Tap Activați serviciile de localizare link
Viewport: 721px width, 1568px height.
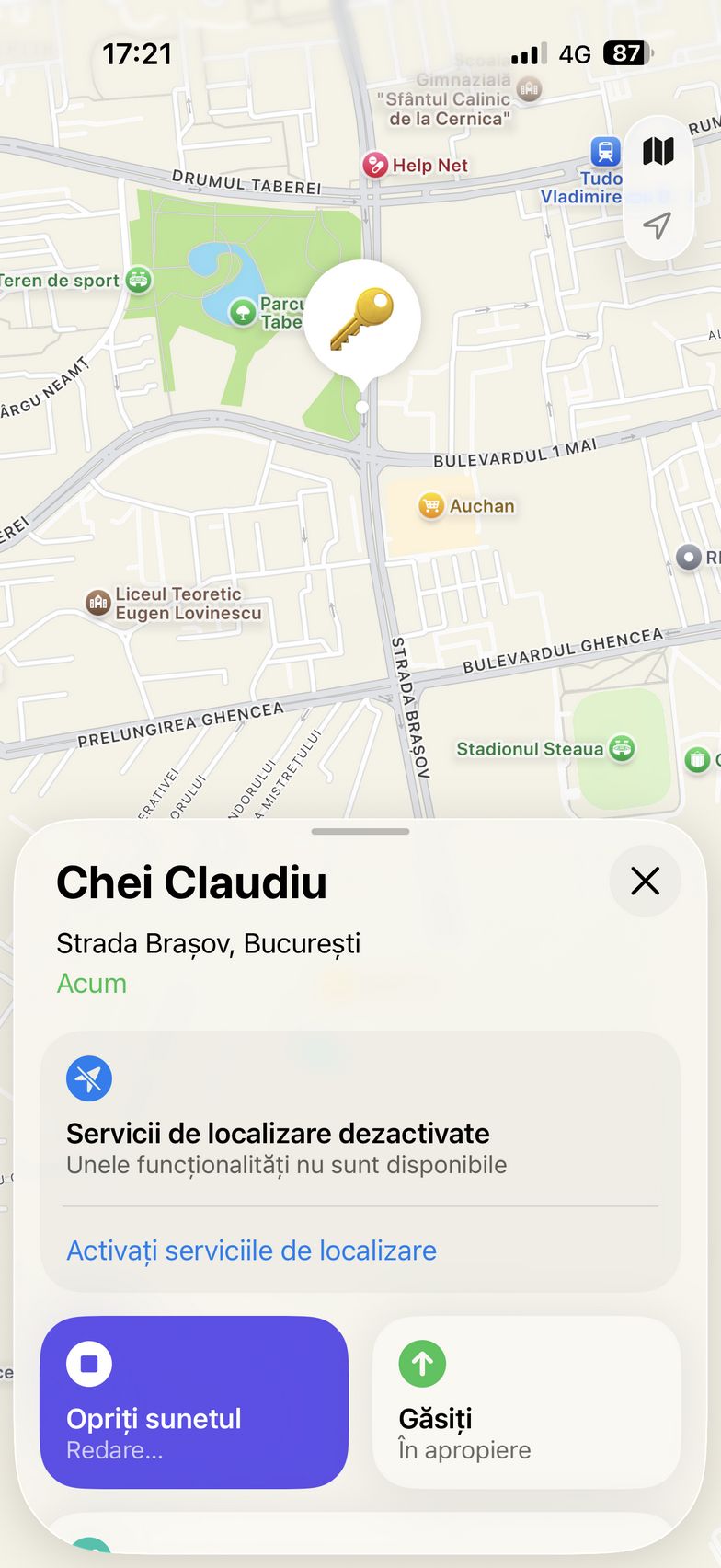pyautogui.click(x=251, y=1250)
